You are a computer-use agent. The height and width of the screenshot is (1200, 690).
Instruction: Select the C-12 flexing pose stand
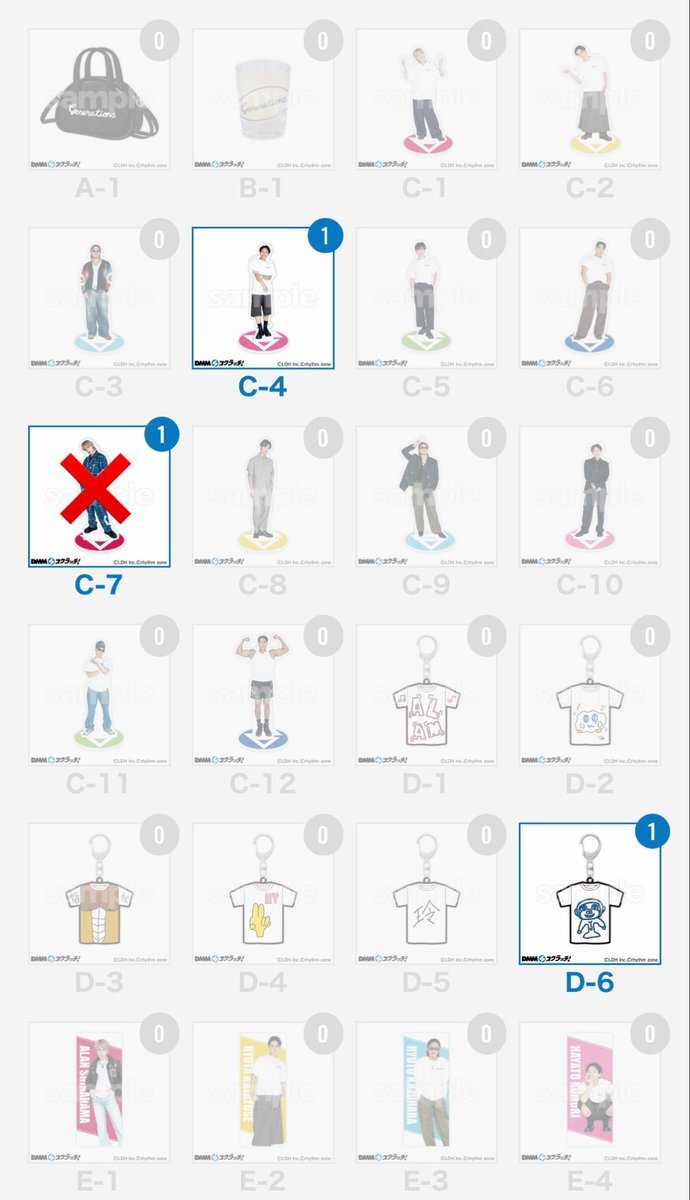(x=262, y=695)
